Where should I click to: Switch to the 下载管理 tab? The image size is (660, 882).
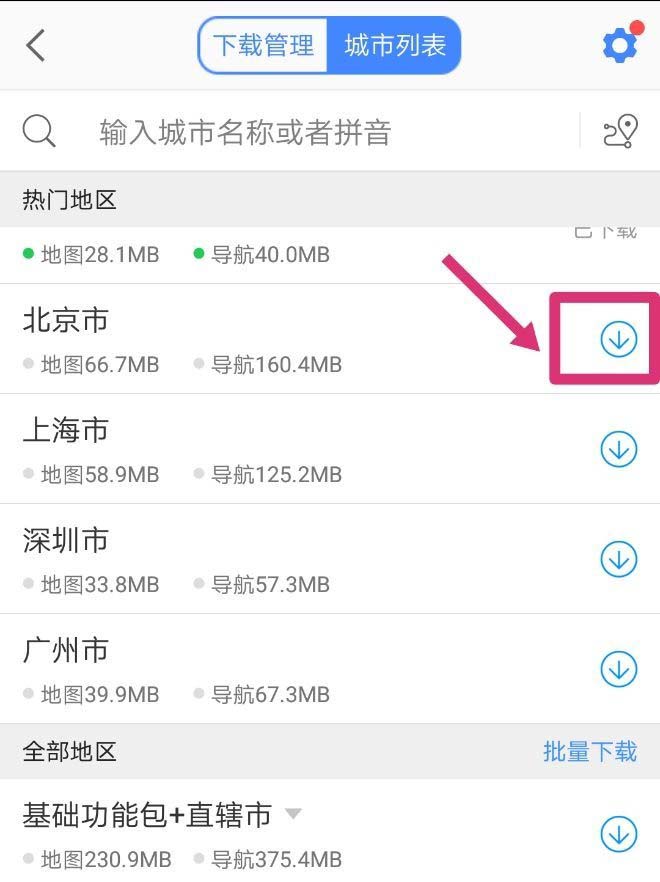pos(264,45)
